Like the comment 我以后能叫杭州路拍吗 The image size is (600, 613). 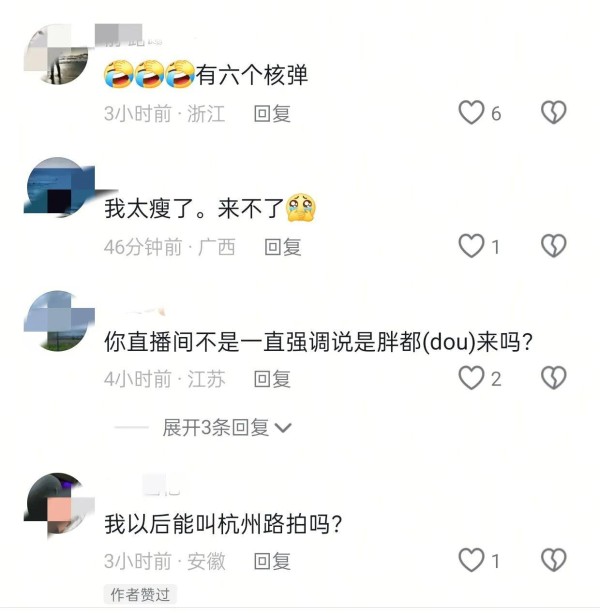coord(471,560)
